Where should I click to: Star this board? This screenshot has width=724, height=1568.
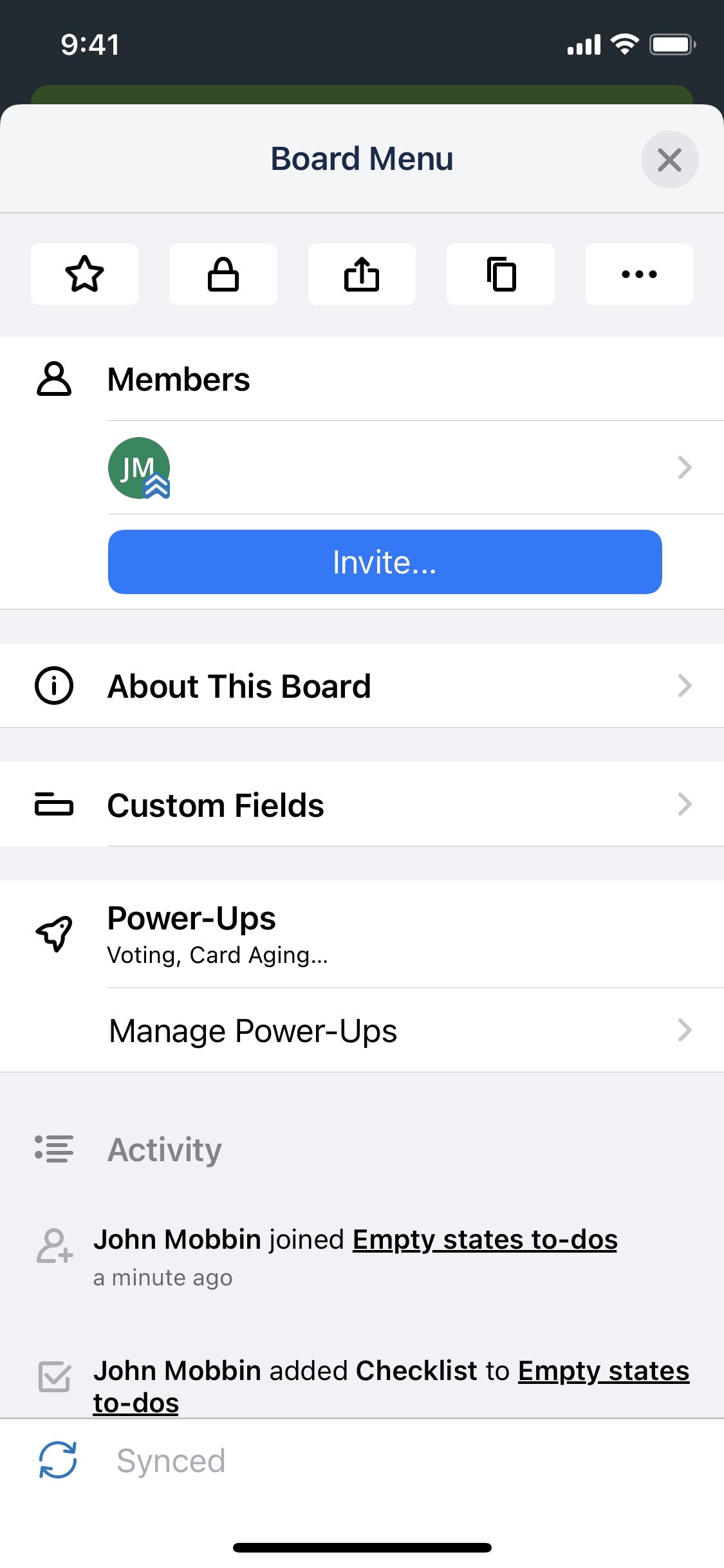click(x=84, y=274)
